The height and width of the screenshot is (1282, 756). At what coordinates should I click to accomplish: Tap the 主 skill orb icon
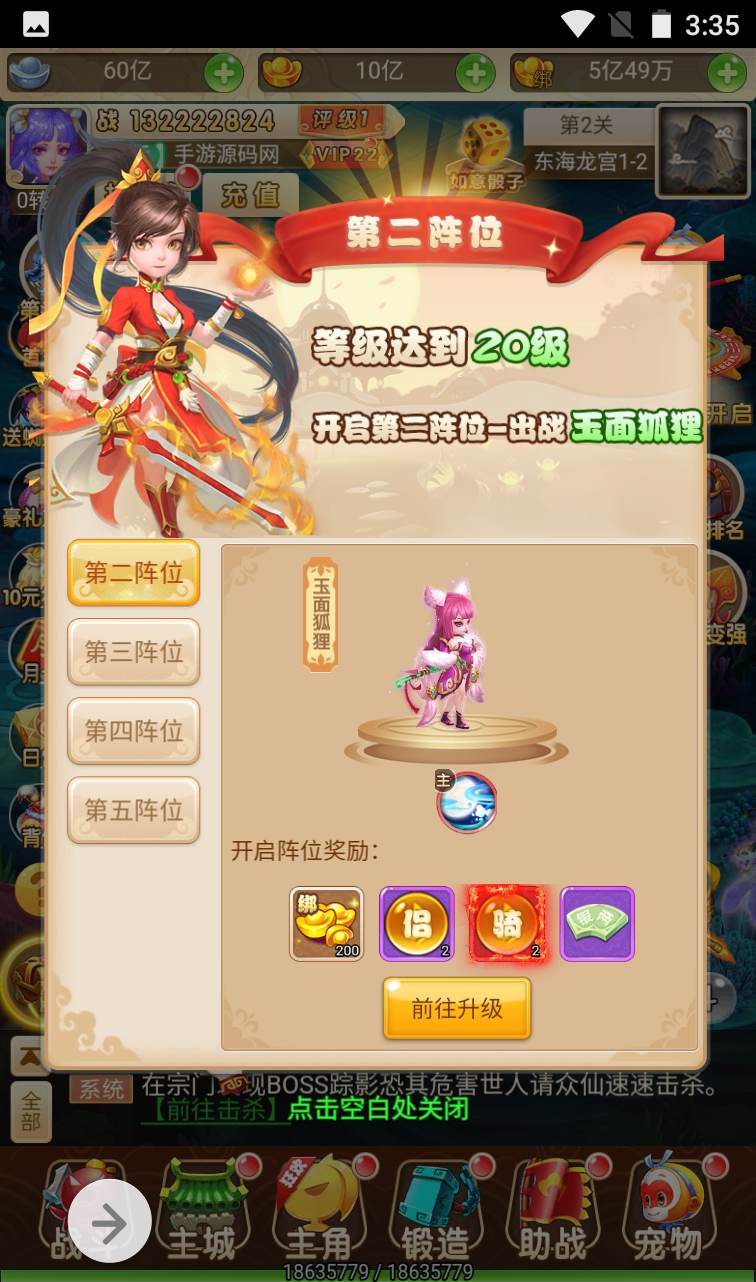pyautogui.click(x=467, y=802)
